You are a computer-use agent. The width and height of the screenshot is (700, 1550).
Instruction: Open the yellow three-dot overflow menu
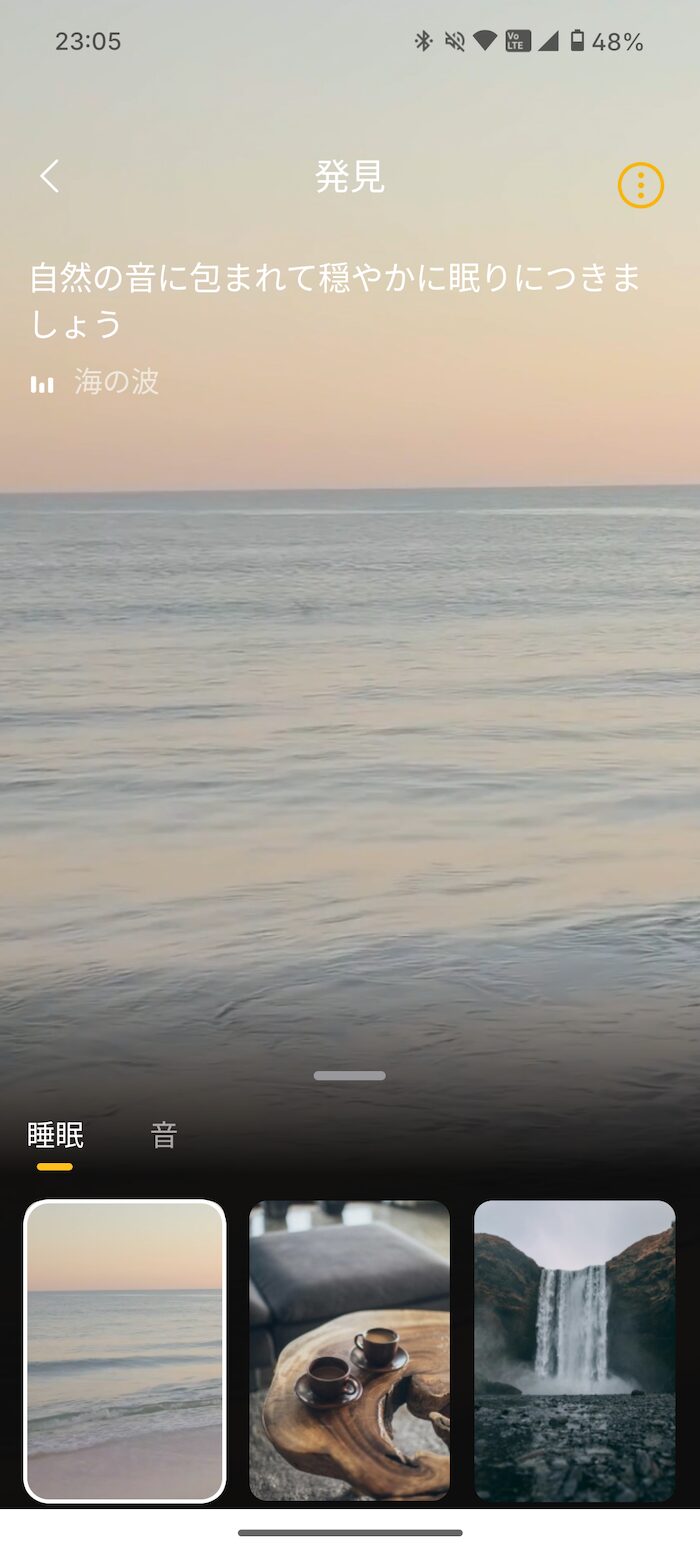tap(641, 185)
